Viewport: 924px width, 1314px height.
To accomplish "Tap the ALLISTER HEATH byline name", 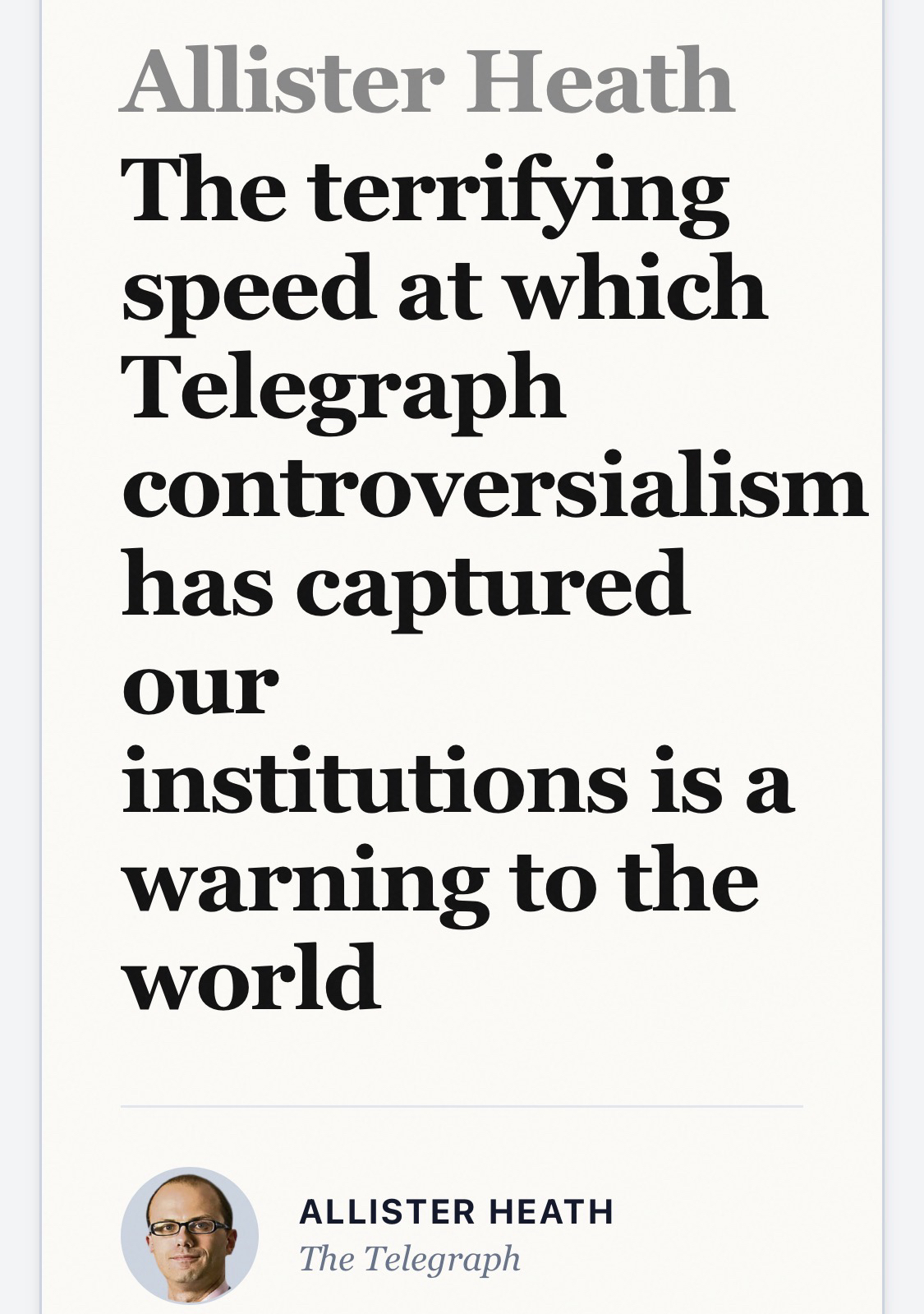I will [x=456, y=1212].
